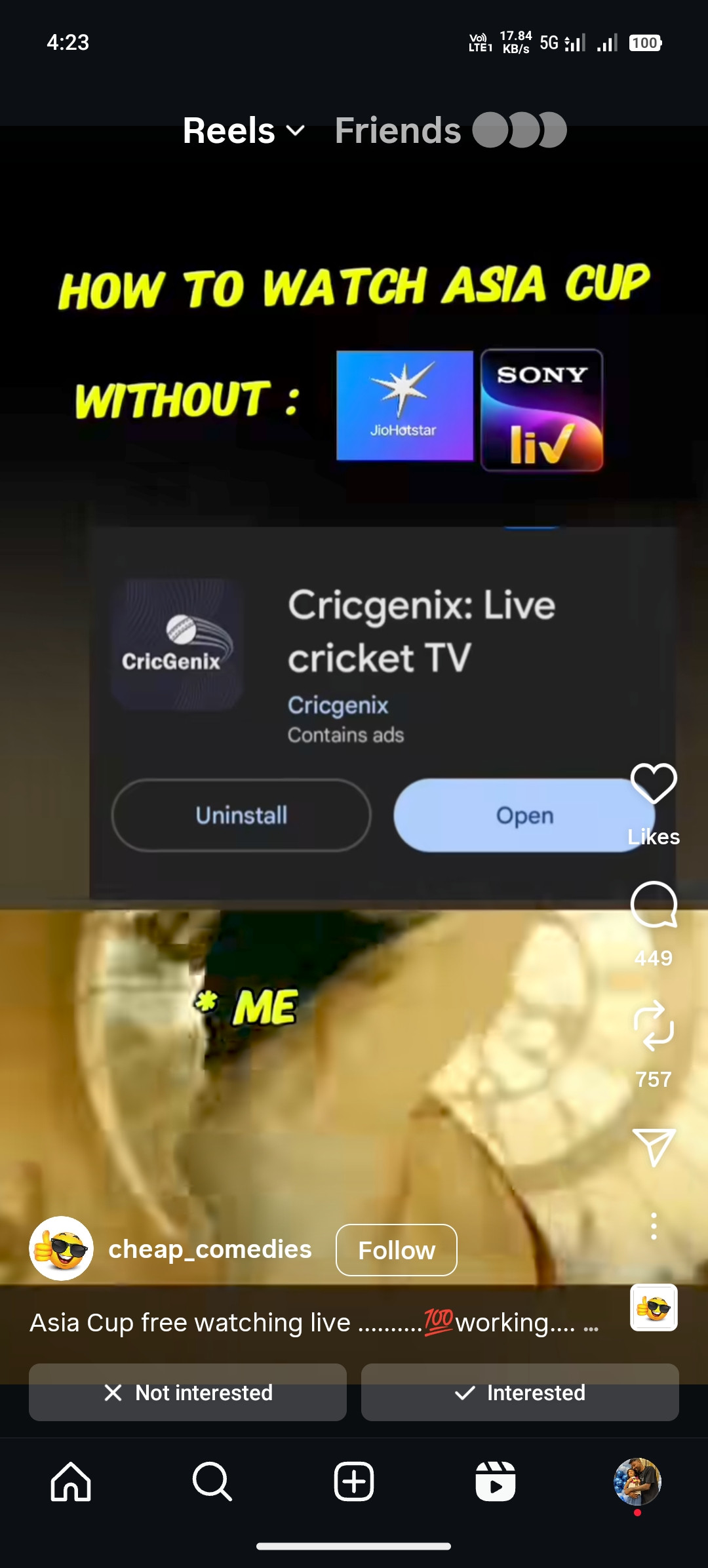Open the three-dot more options menu

coord(654,1226)
